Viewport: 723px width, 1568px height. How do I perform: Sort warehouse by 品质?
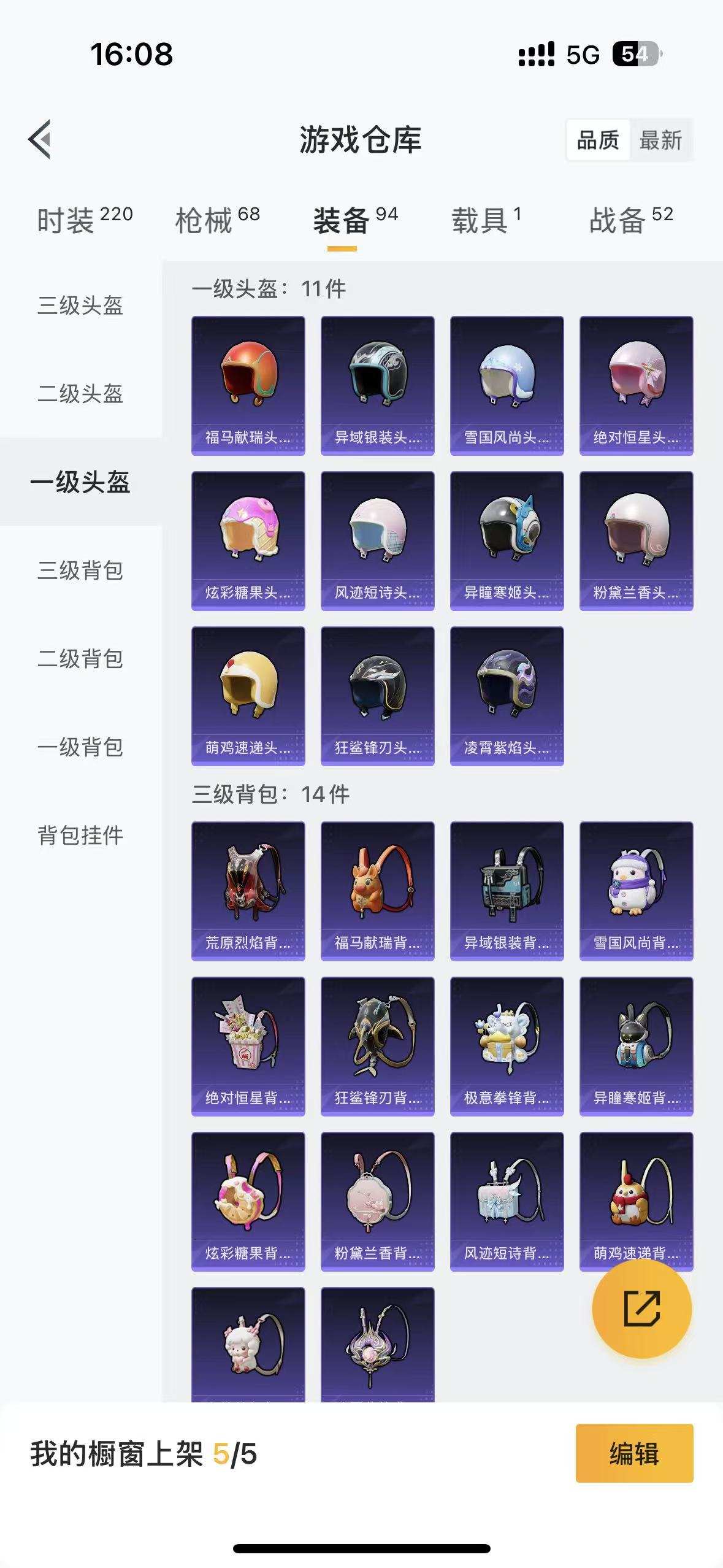coord(598,140)
